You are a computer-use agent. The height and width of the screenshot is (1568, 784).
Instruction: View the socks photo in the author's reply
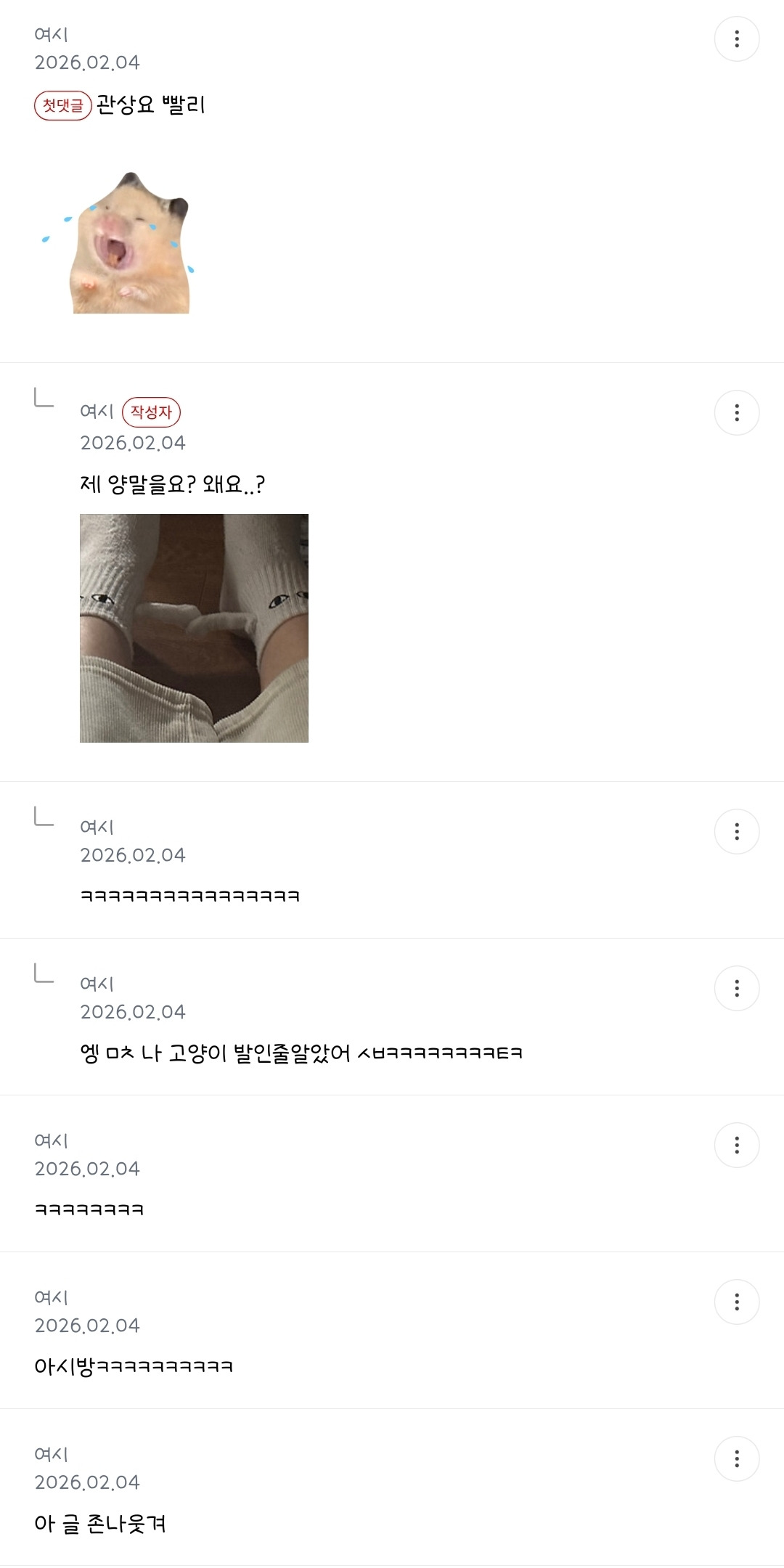point(194,628)
